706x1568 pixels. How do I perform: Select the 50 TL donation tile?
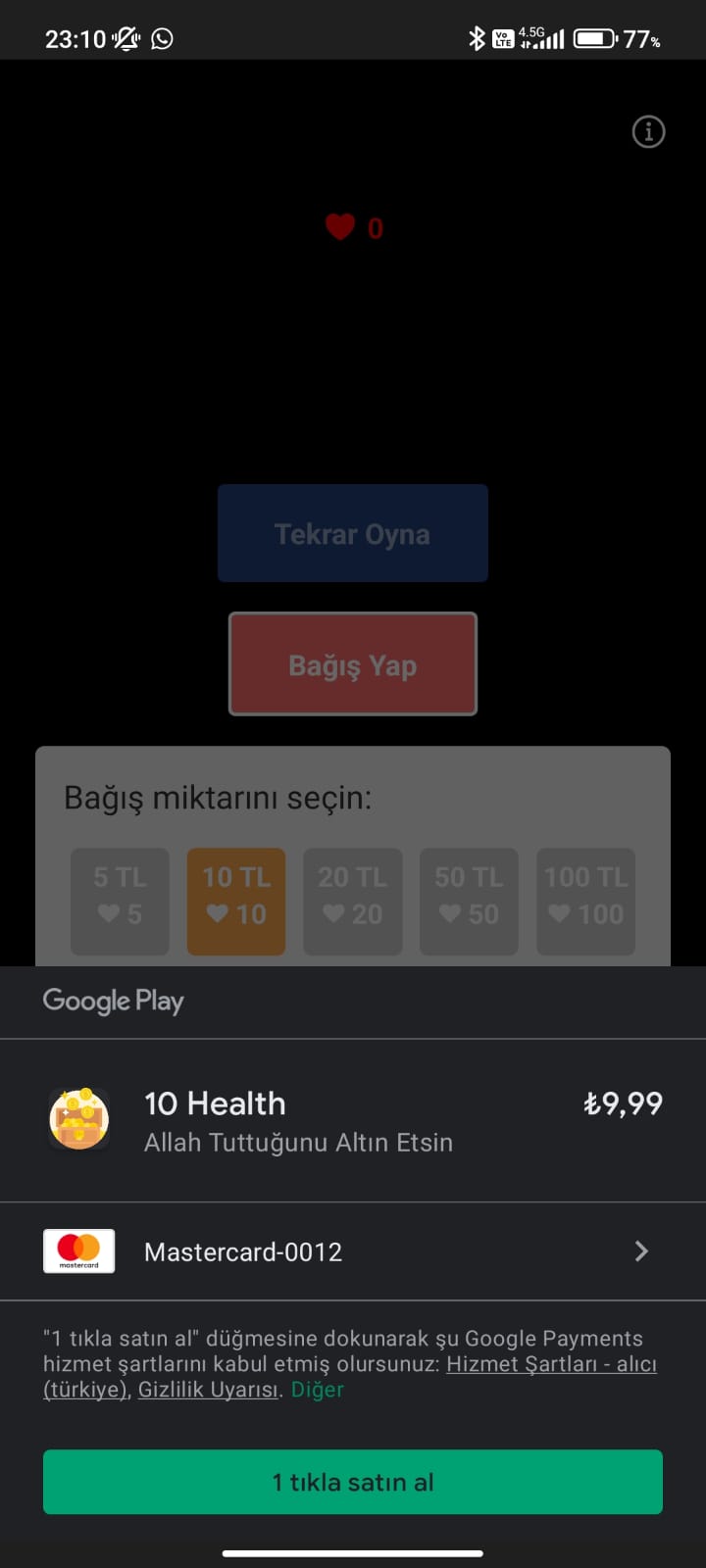coord(469,901)
